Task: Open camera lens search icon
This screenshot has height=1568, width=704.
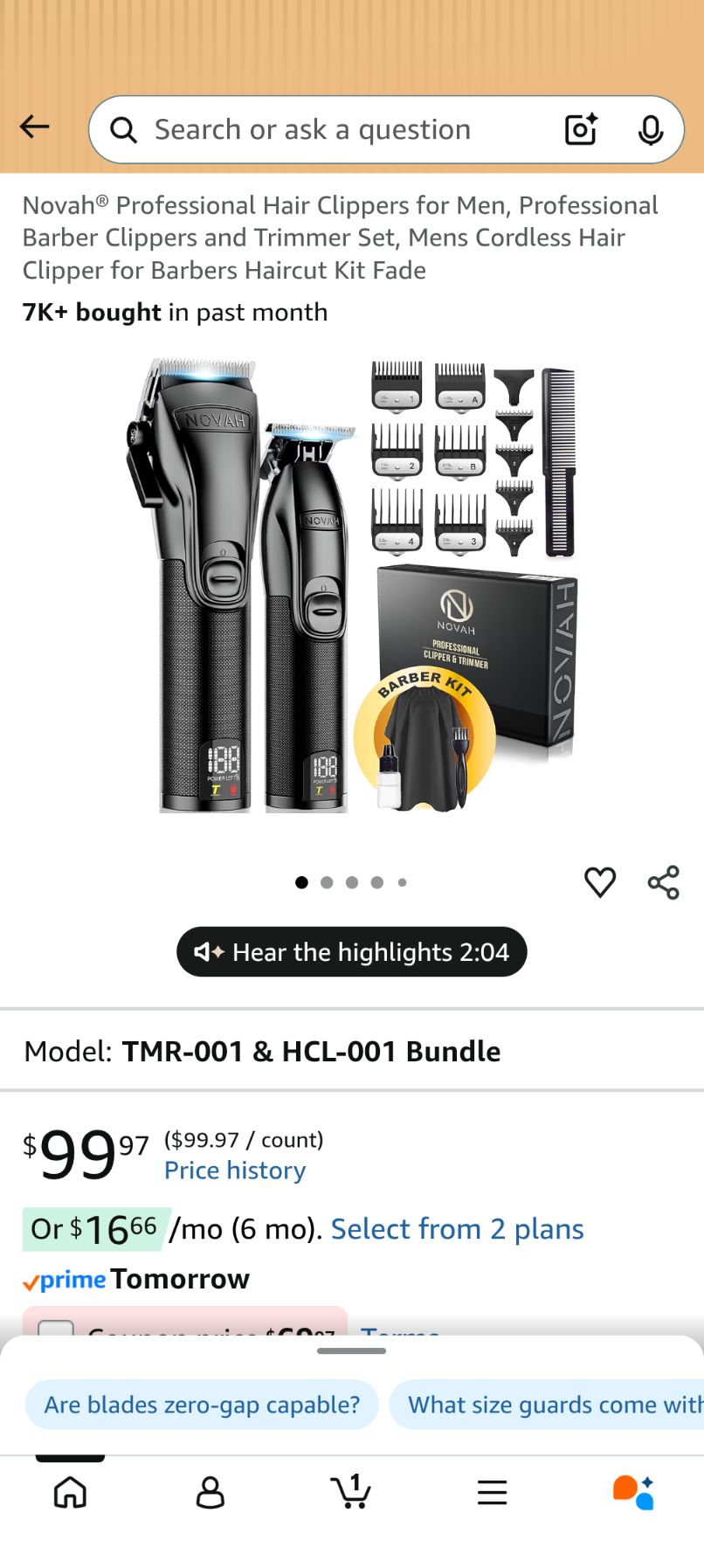Action: [x=581, y=130]
